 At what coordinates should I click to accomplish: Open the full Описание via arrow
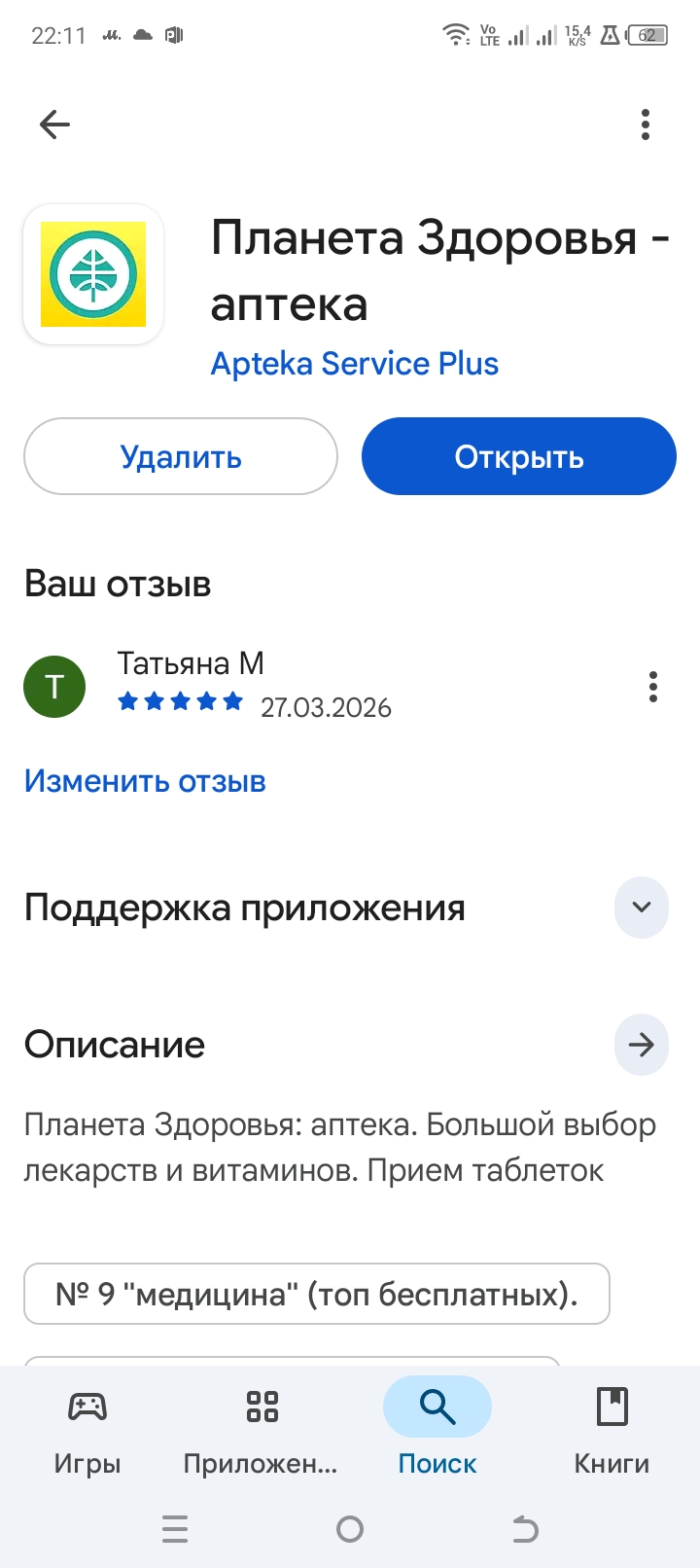click(x=641, y=1045)
